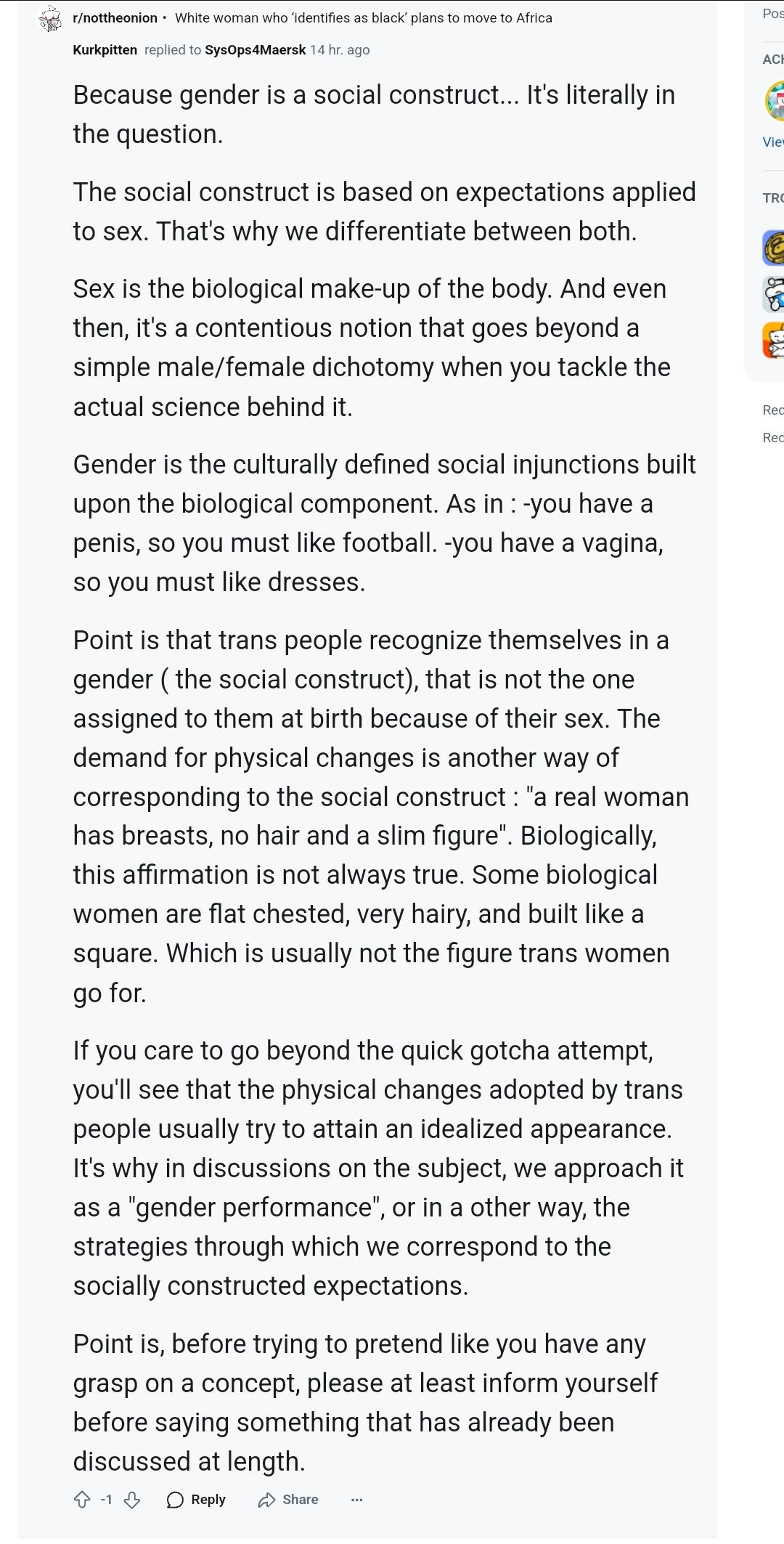Open the post about moving to Africa

(x=363, y=18)
